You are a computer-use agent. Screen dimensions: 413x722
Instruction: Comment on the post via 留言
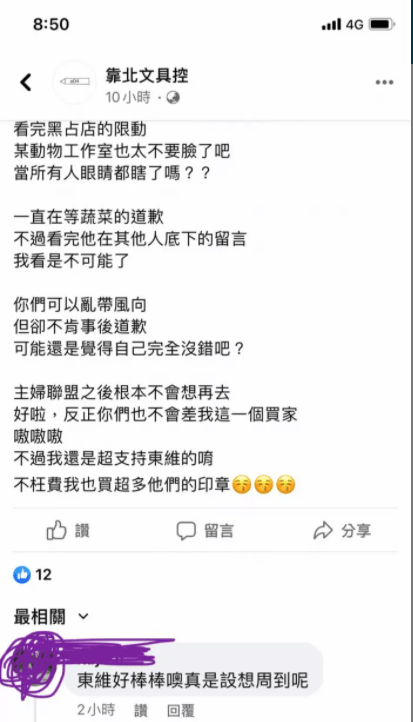point(205,530)
